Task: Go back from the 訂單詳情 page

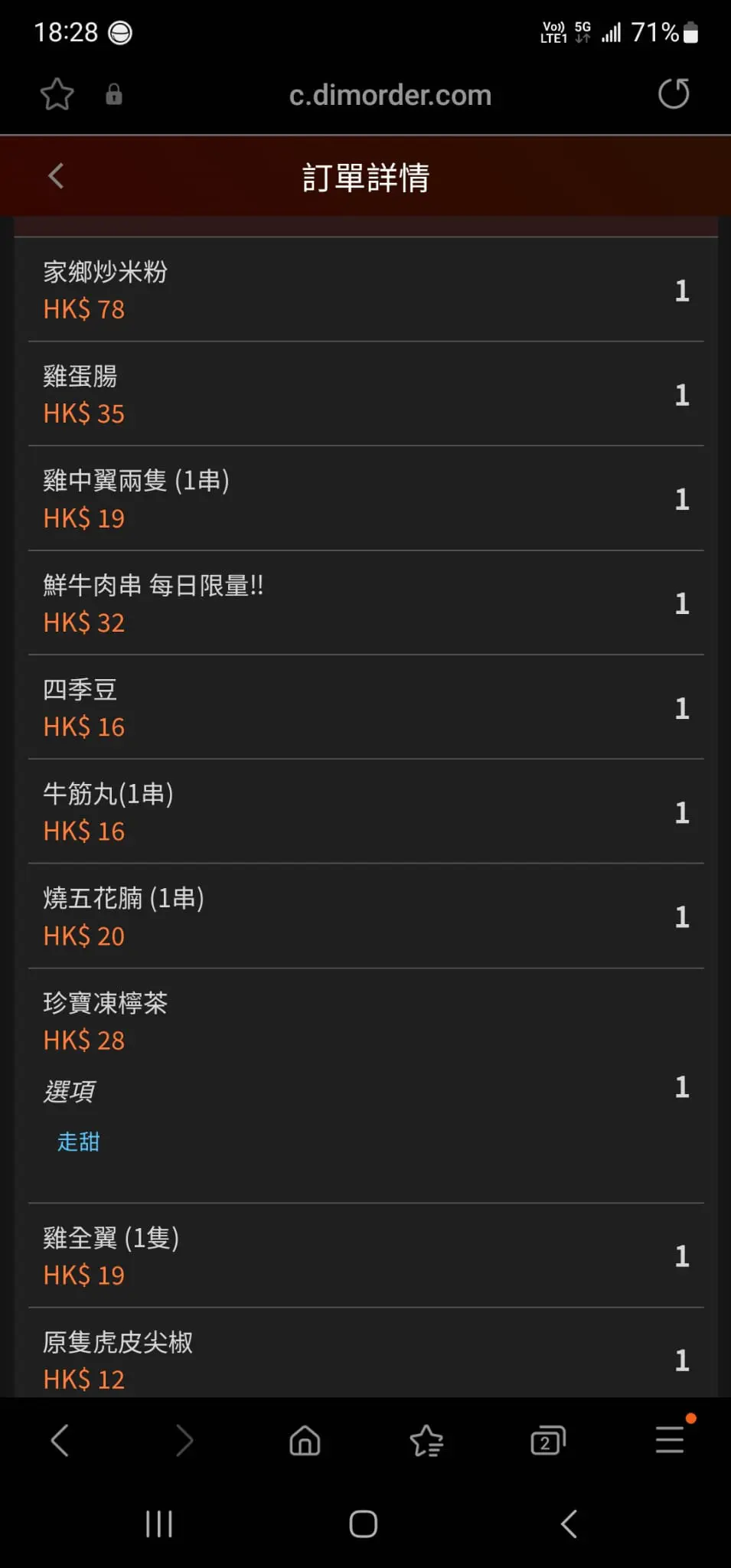Action: point(56,176)
